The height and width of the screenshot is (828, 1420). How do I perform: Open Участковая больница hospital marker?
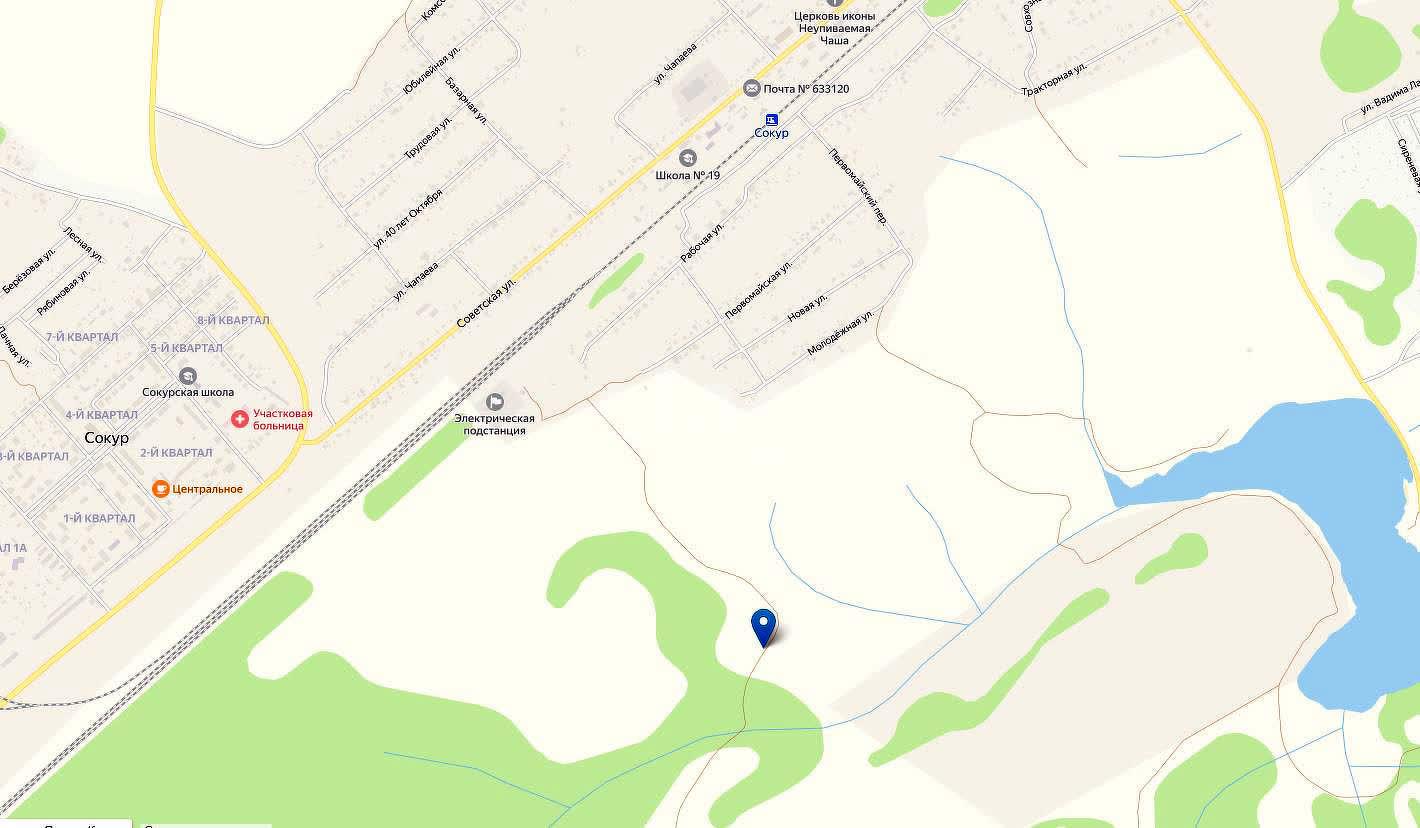[x=240, y=419]
